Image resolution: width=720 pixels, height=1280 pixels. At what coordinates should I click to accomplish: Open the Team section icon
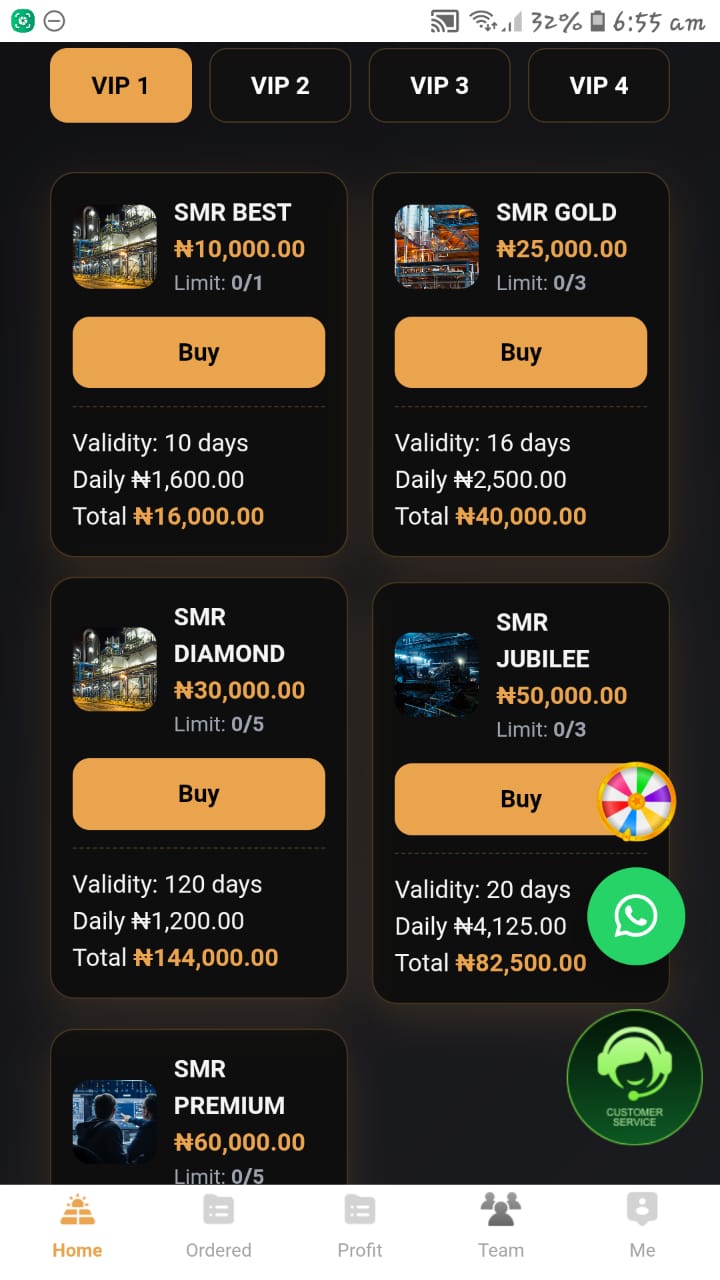[500, 1210]
